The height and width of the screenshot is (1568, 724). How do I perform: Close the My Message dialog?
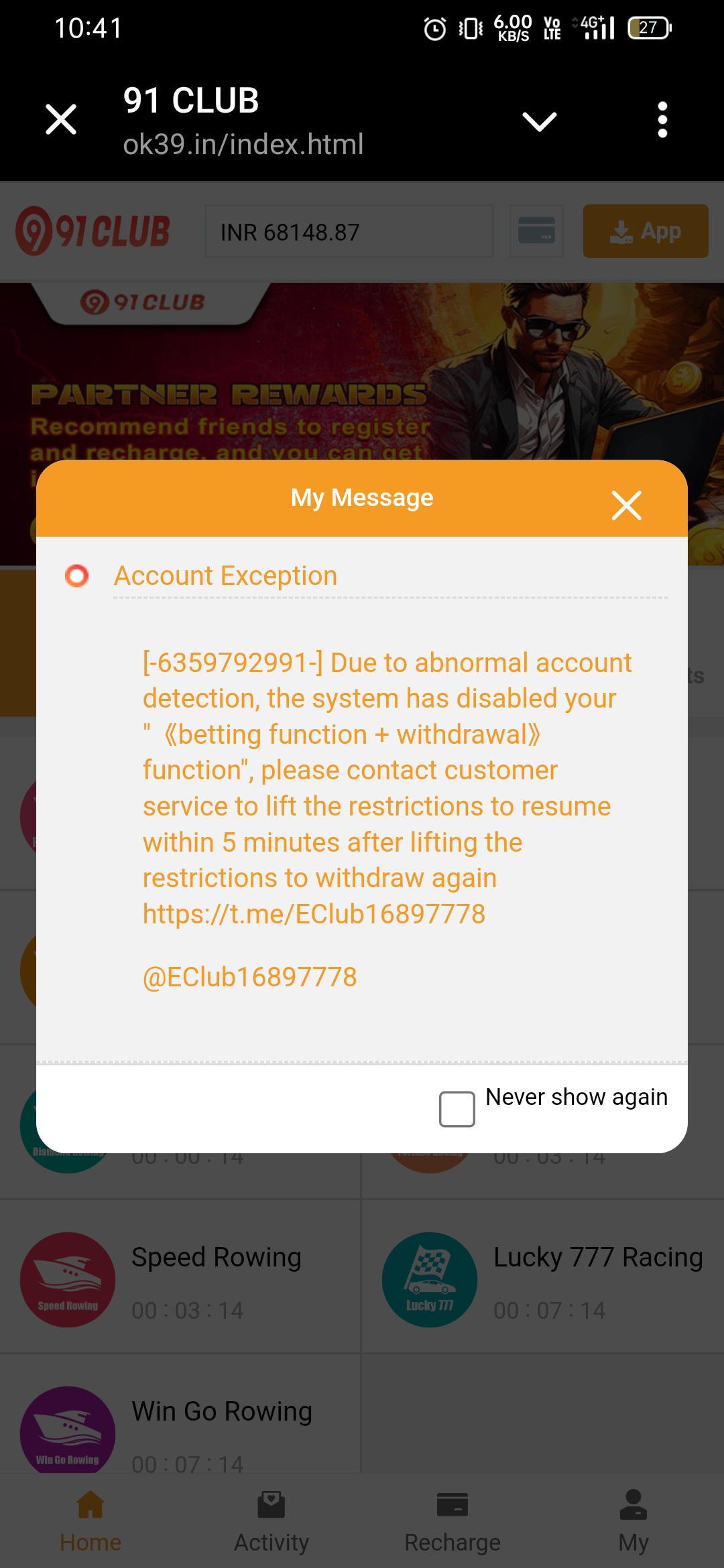click(x=627, y=505)
